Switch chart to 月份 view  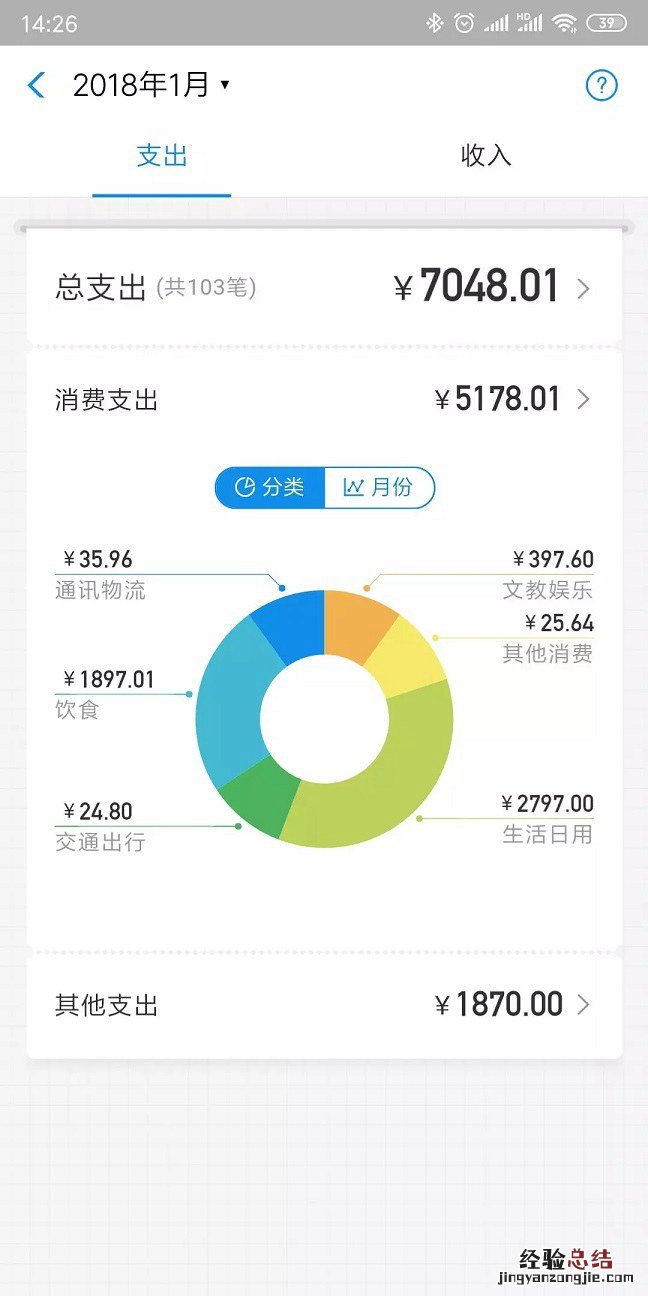379,488
